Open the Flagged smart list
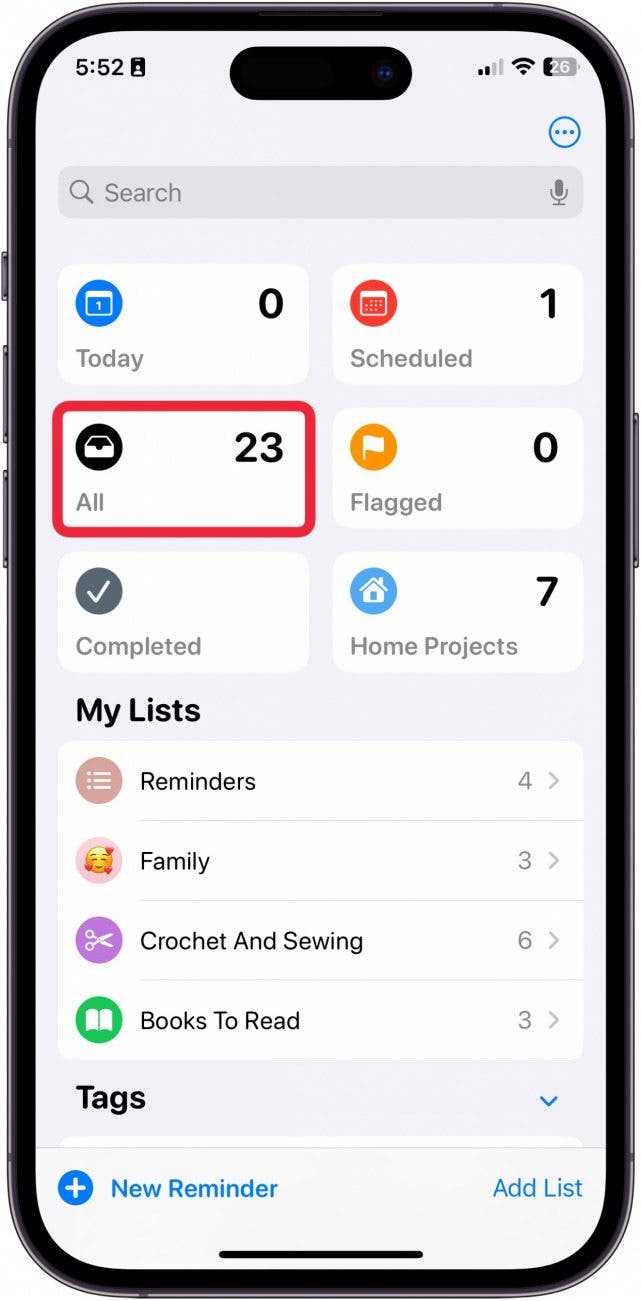Image resolution: width=642 pixels, height=1301 pixels. pyautogui.click(x=457, y=468)
